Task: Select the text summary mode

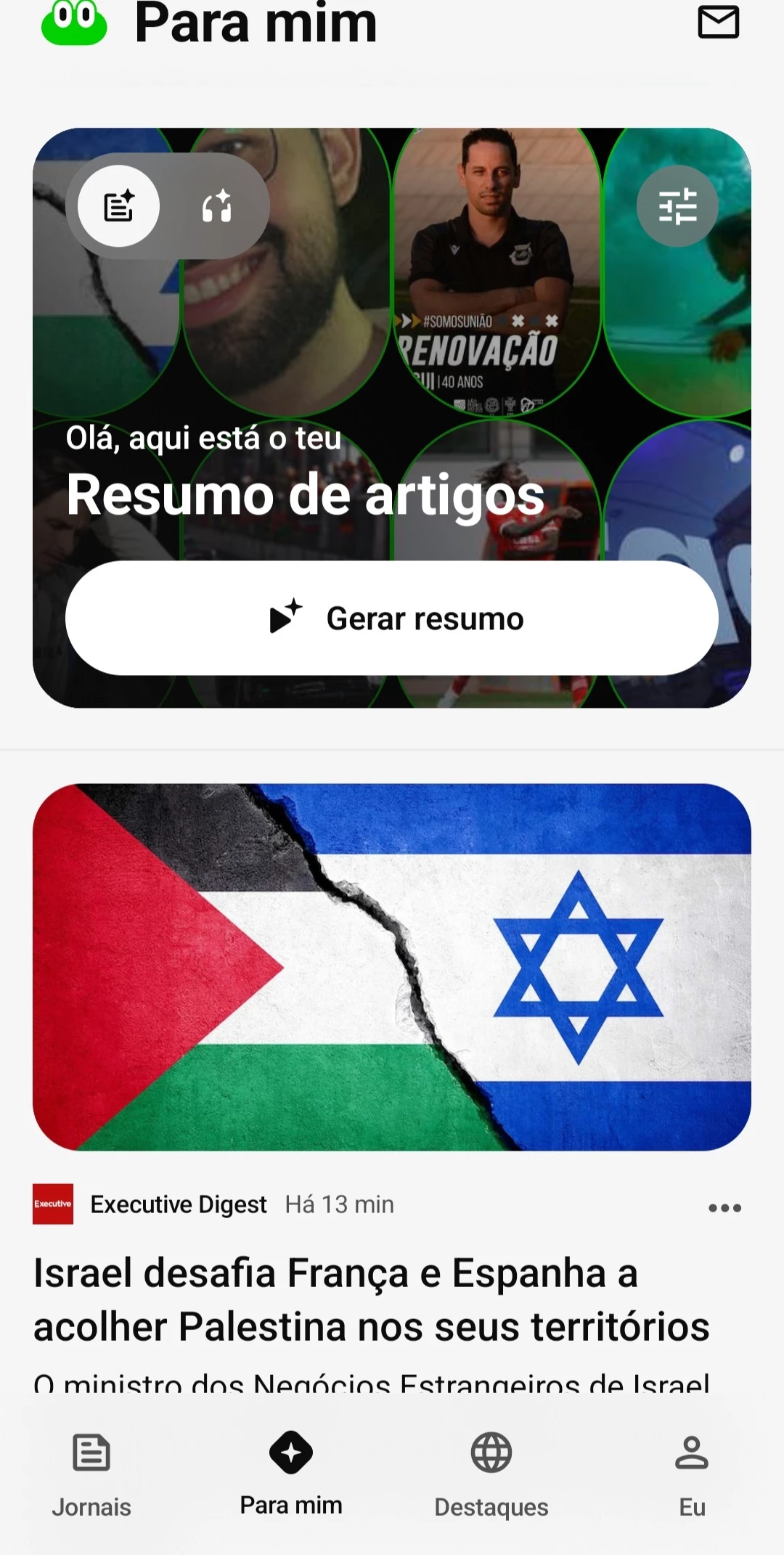Action: tap(118, 207)
